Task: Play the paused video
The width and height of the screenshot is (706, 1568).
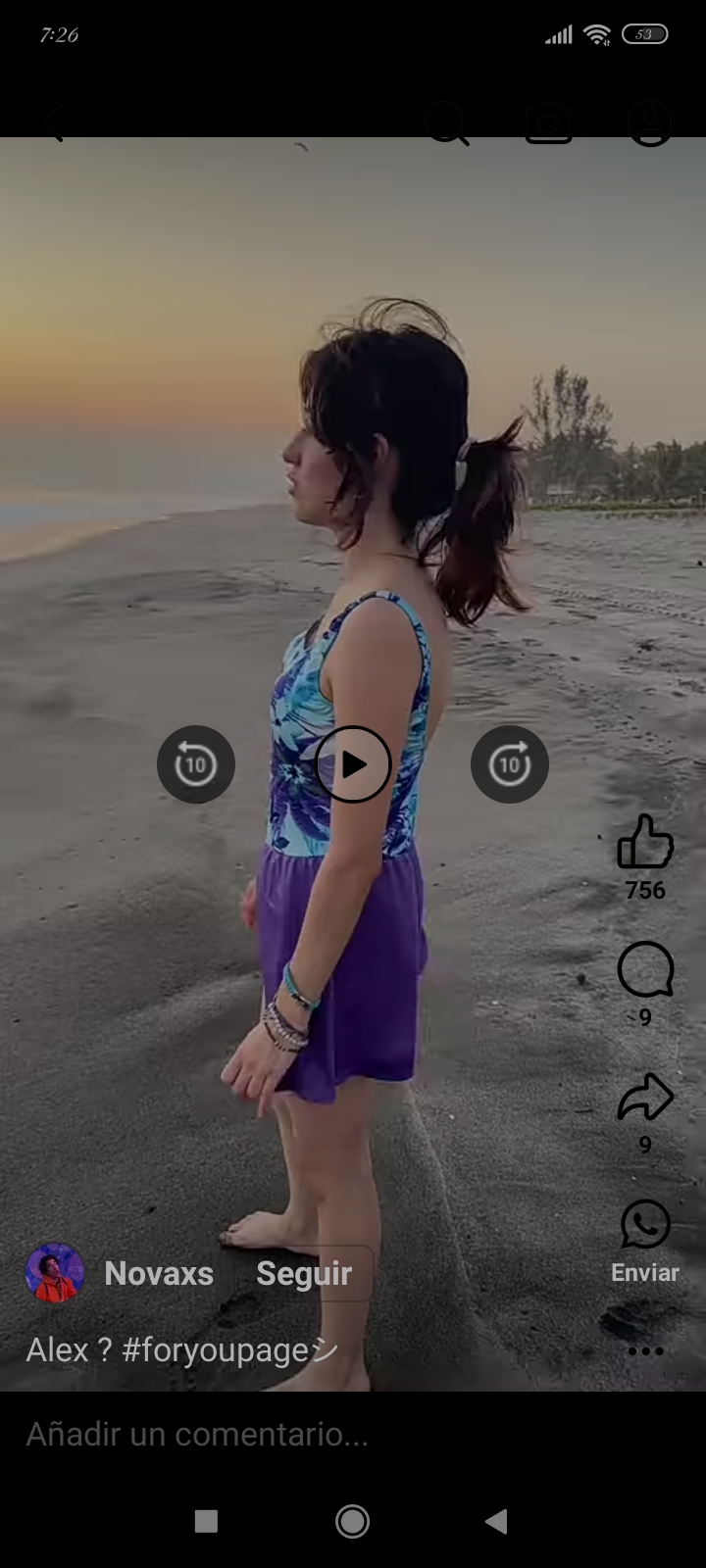Action: [x=353, y=764]
